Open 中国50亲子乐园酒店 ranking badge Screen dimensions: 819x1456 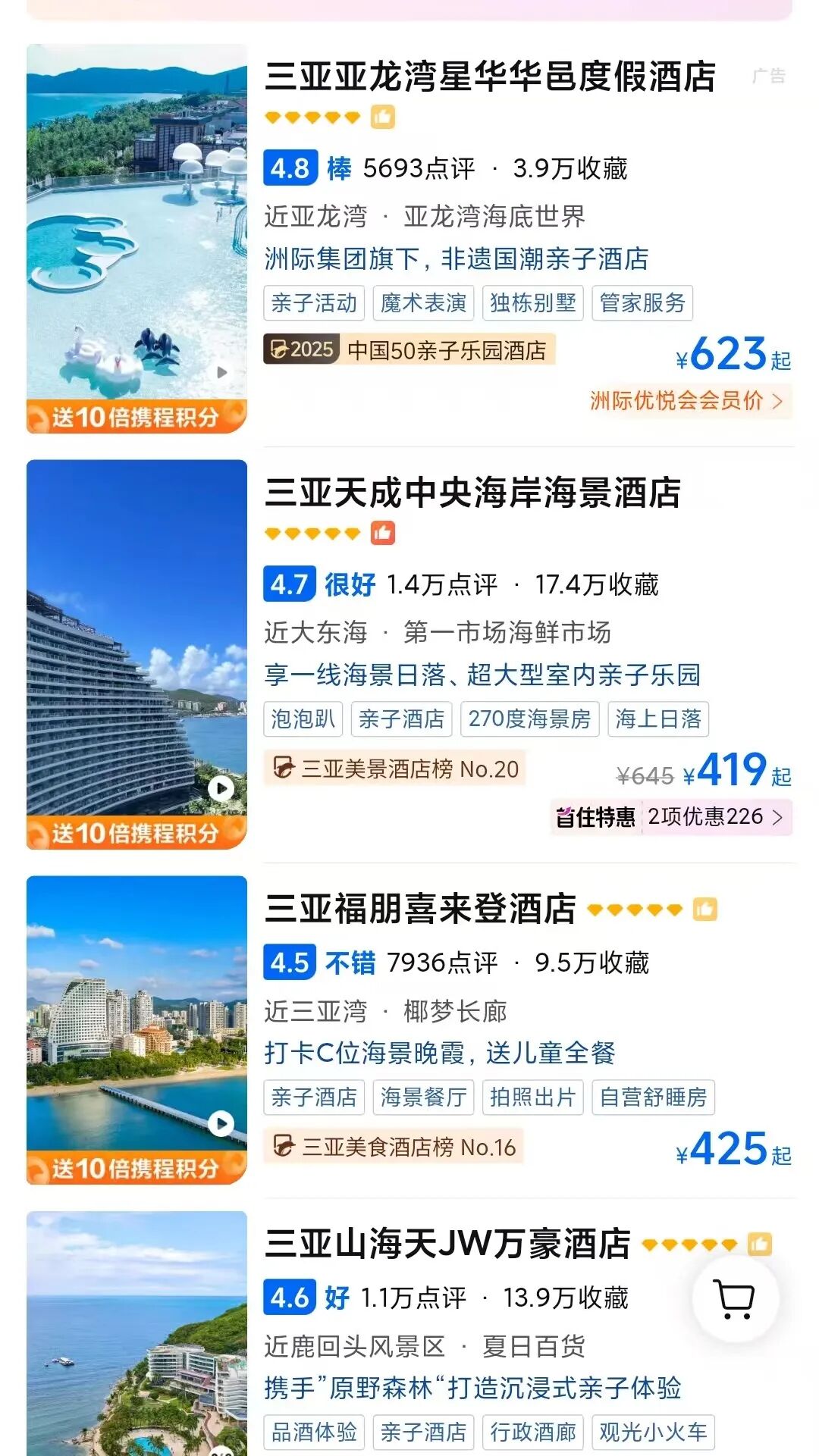[x=409, y=349]
